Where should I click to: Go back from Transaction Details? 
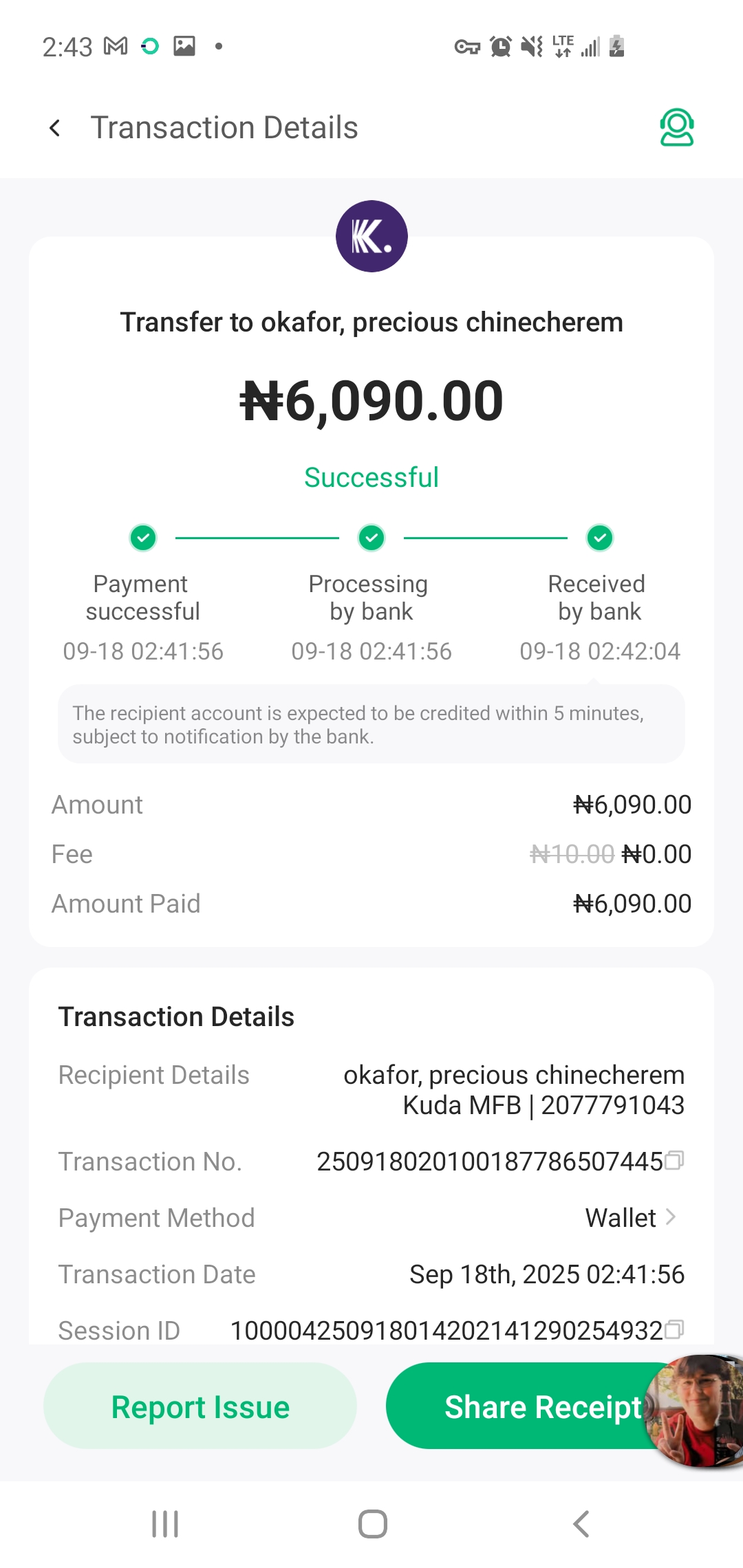55,128
